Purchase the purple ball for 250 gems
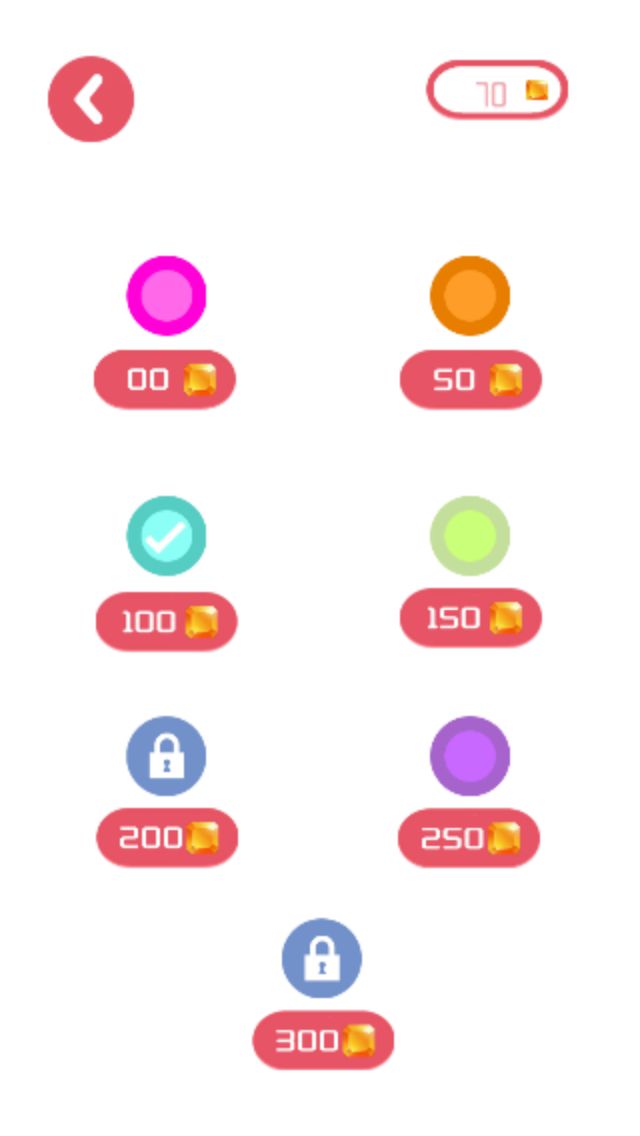The height and width of the screenshot is (1136, 640). coord(469,838)
